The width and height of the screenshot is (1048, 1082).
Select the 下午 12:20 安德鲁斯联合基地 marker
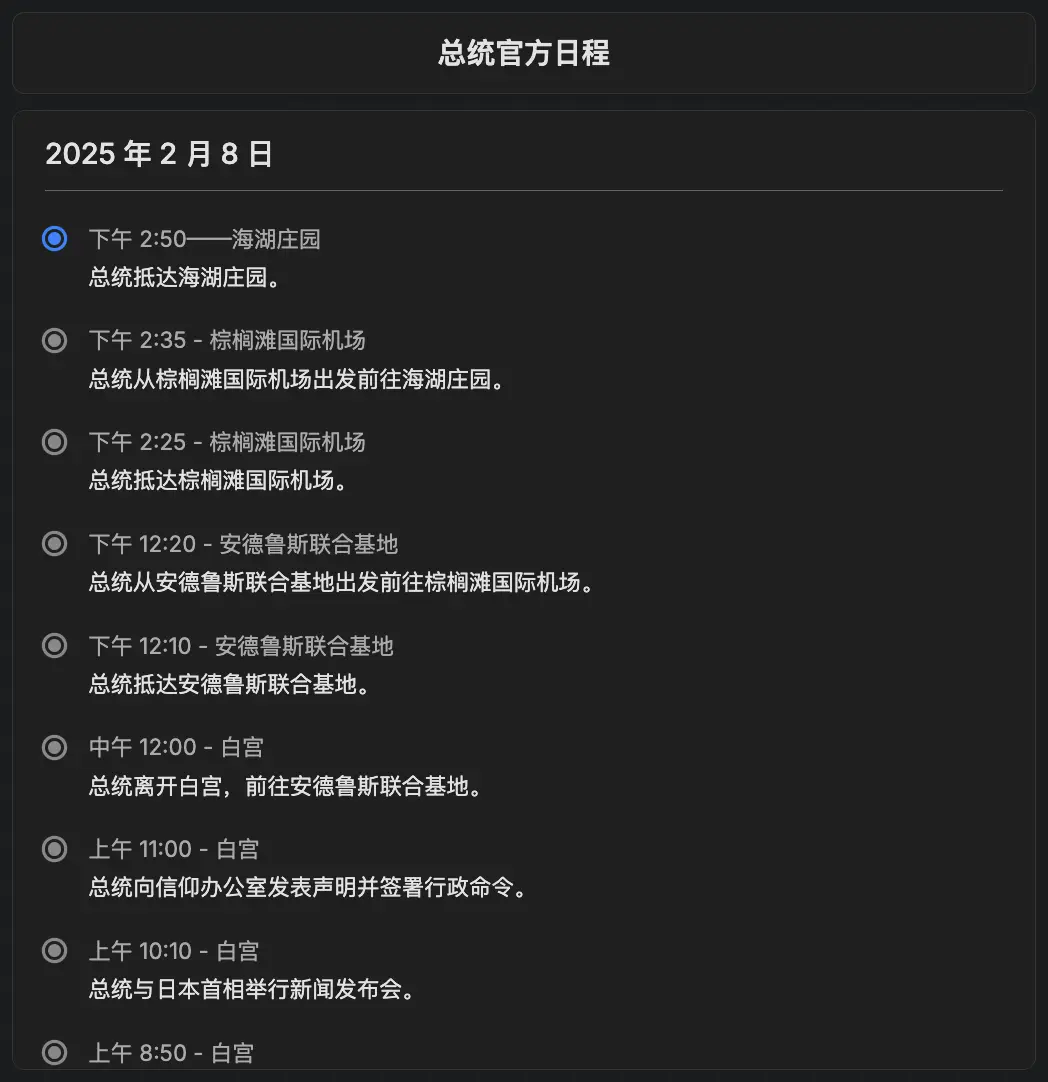click(55, 544)
